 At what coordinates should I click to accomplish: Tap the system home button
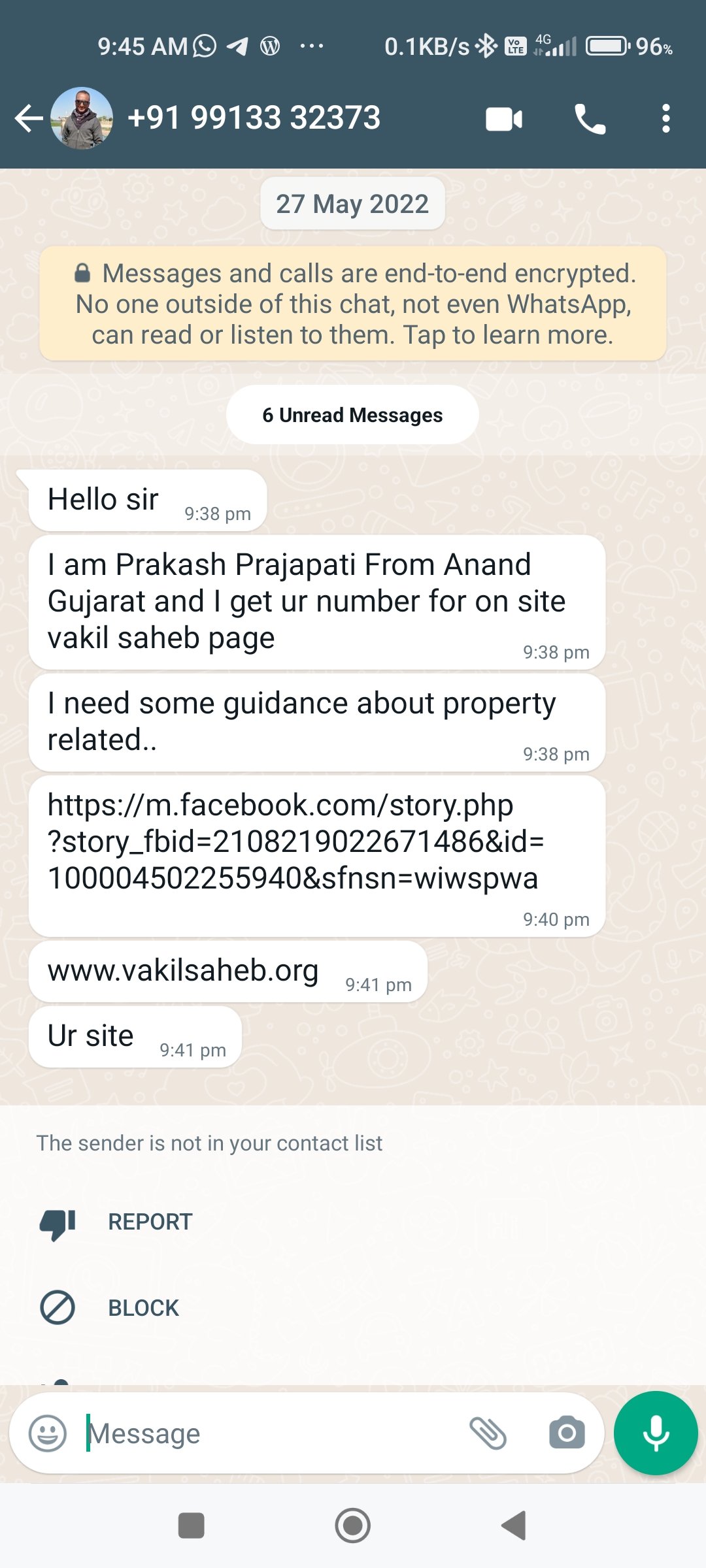[x=353, y=1526]
